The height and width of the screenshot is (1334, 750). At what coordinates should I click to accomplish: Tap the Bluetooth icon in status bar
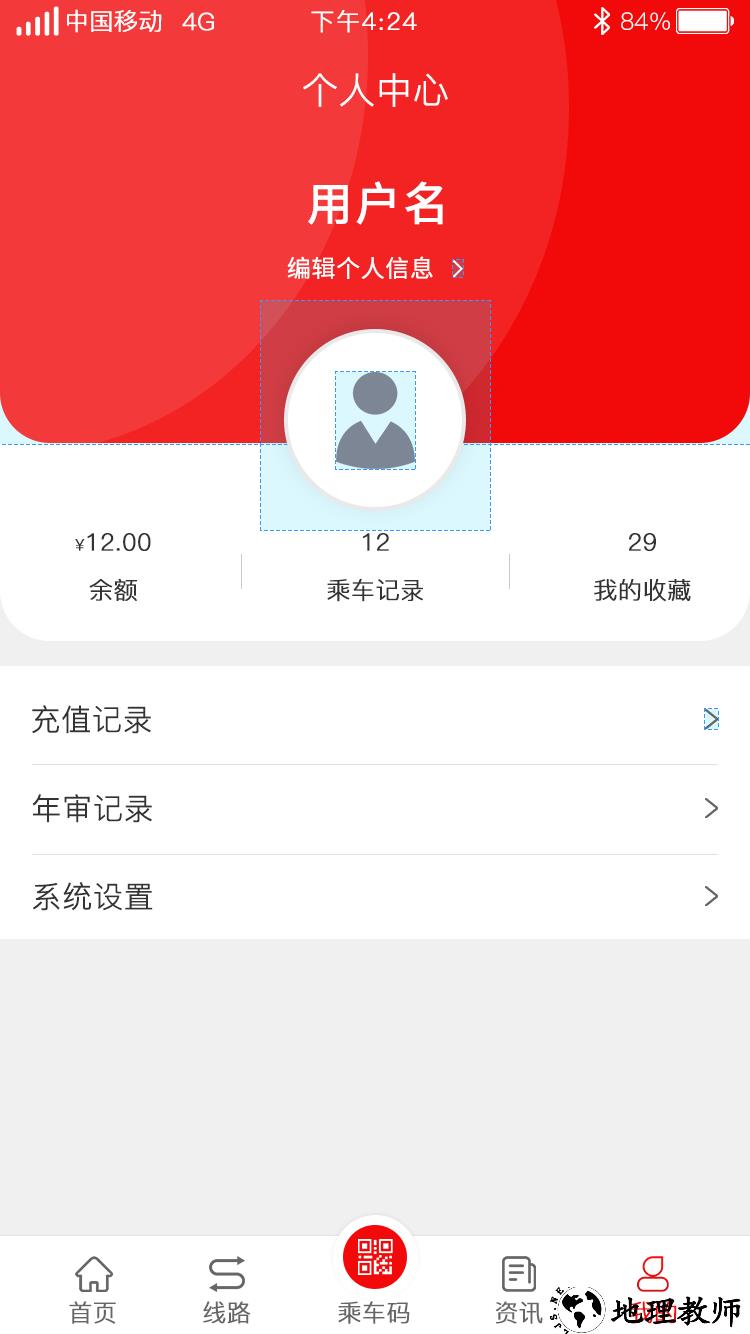point(600,18)
